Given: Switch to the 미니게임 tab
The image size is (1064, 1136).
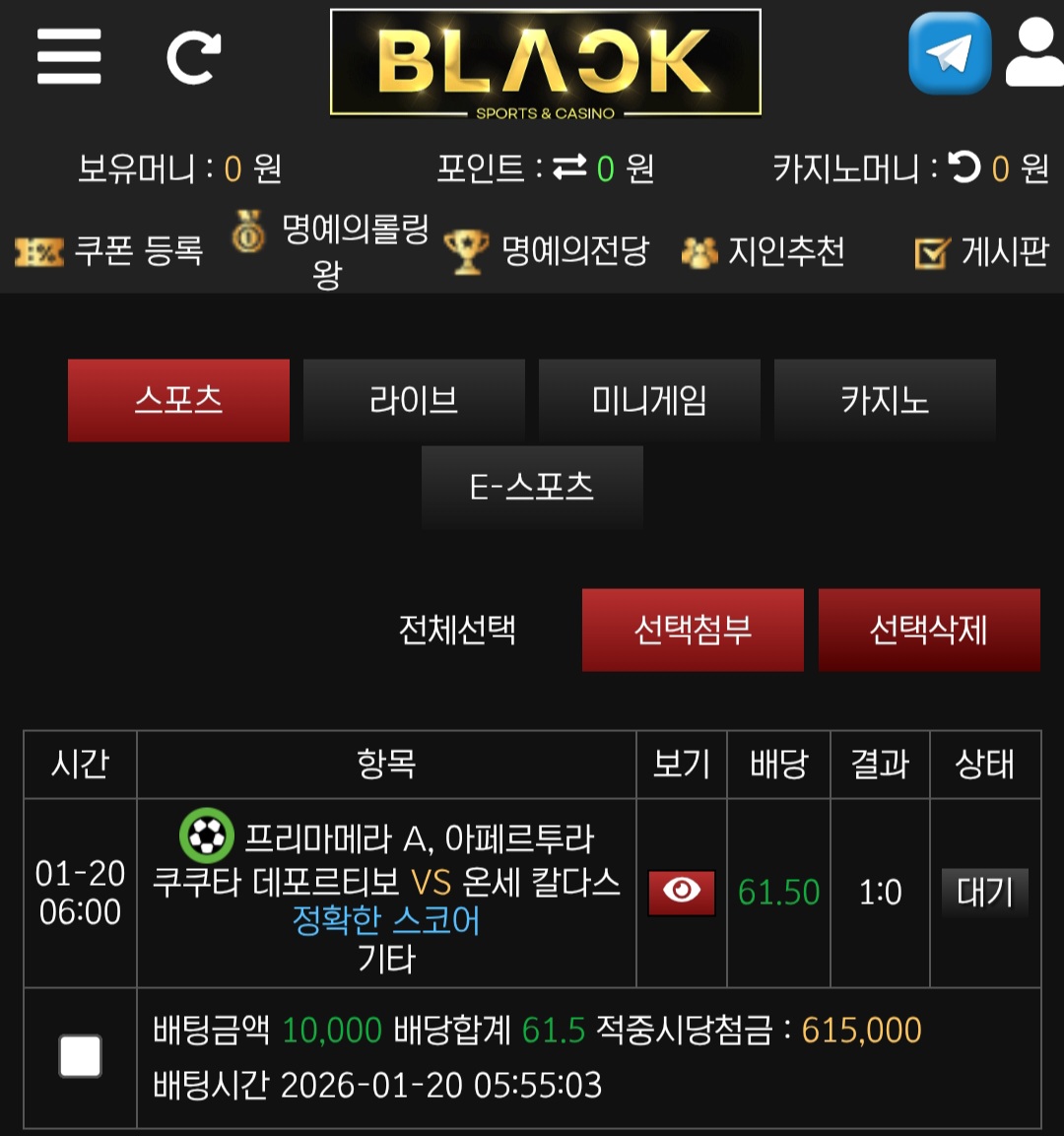Looking at the screenshot, I should point(649,400).
